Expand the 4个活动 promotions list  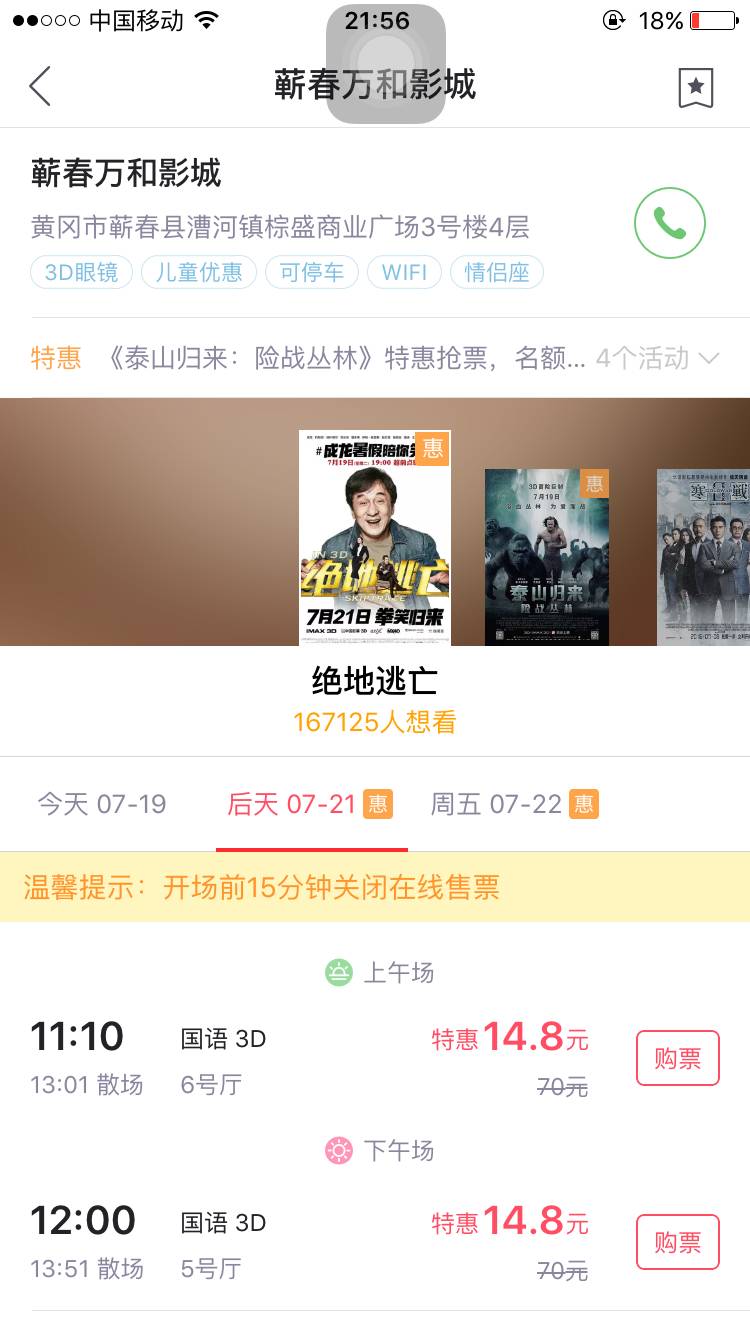tap(657, 358)
